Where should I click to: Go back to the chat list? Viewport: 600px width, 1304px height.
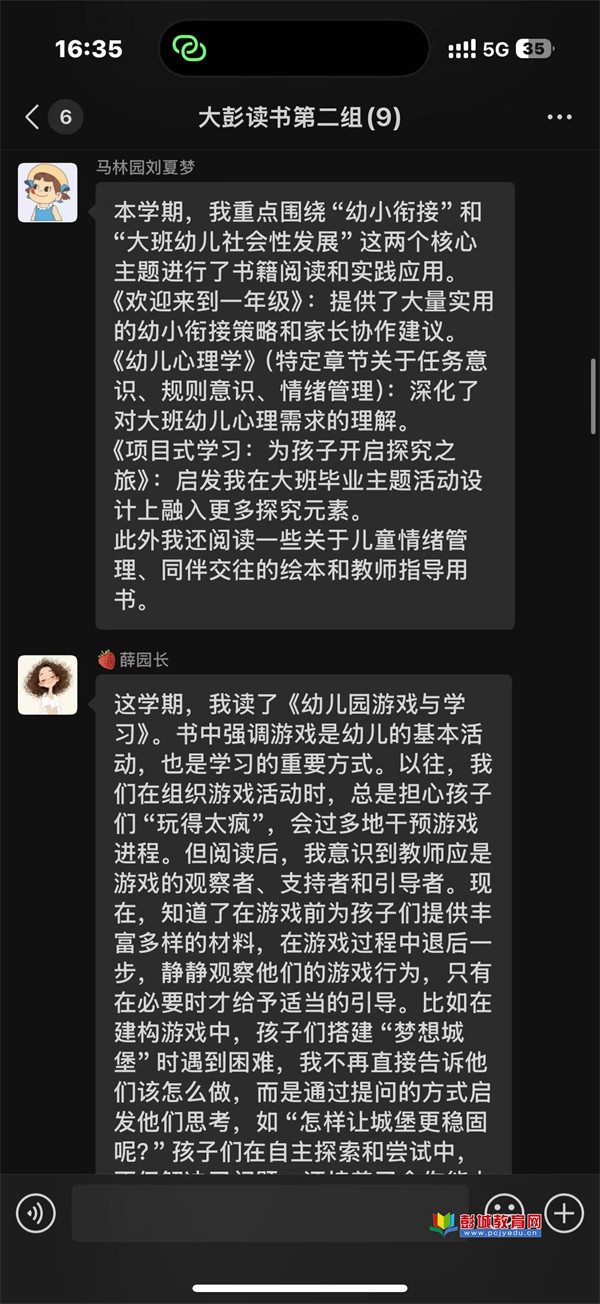click(x=33, y=117)
